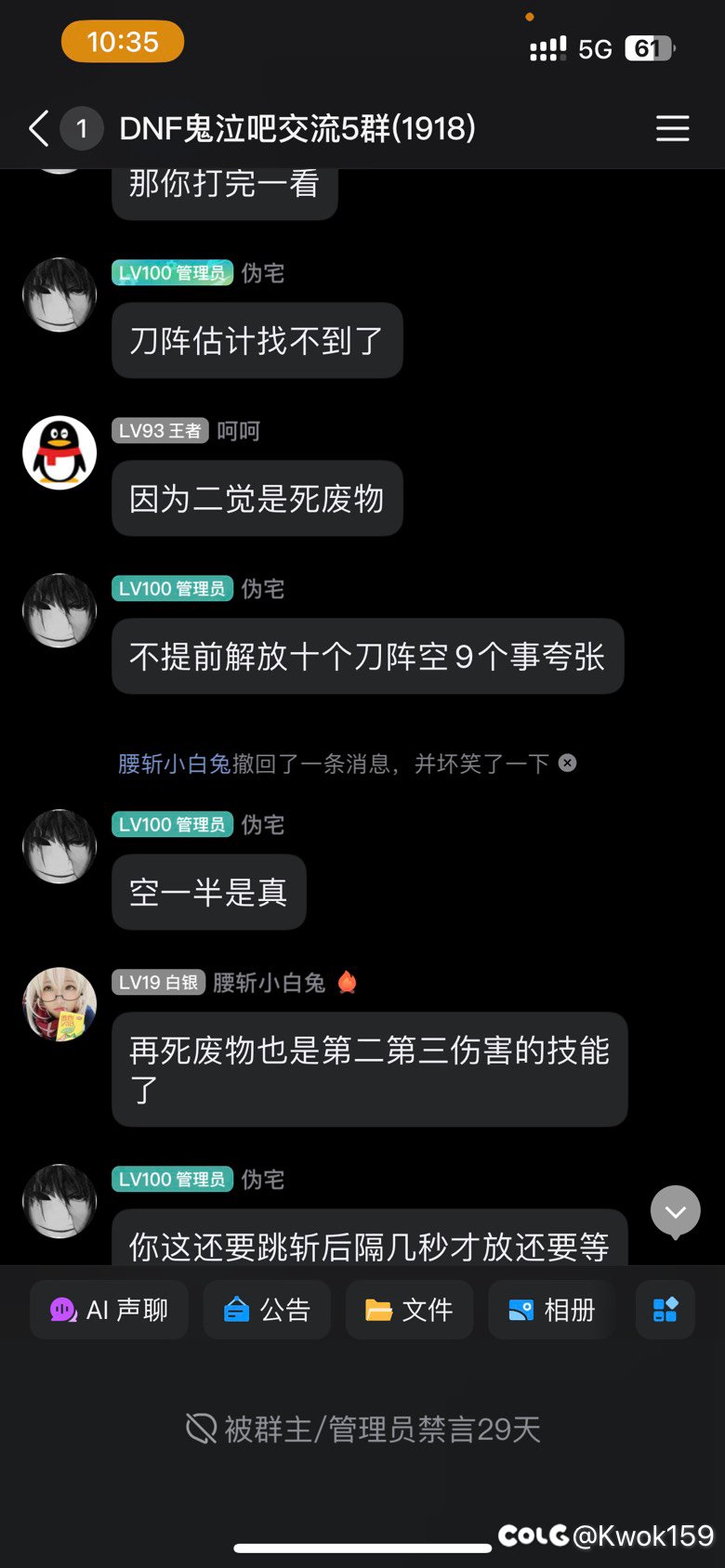The width and height of the screenshot is (725, 1568).
Task: Tap the battery indicator showing 61
Action: coord(651,48)
